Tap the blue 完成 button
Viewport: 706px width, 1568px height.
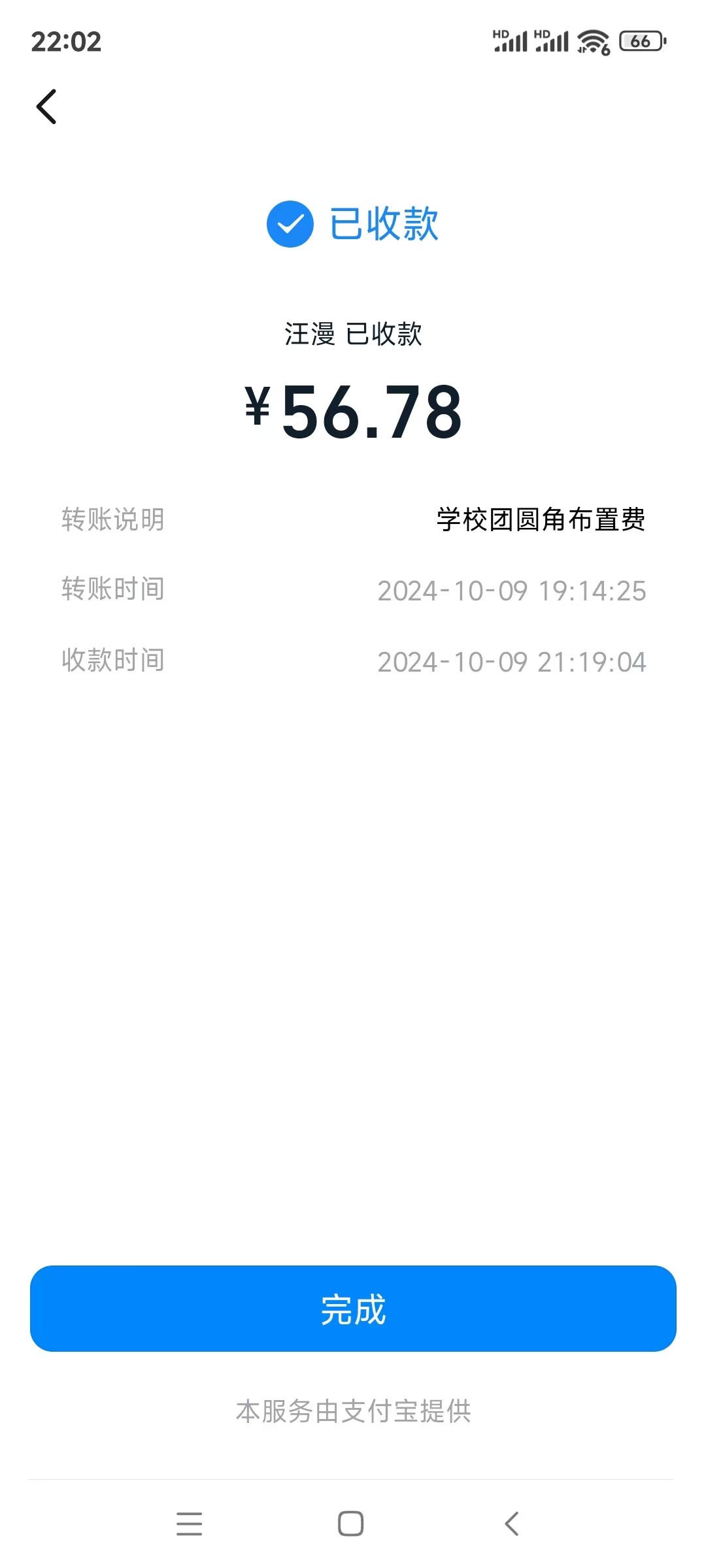353,1309
